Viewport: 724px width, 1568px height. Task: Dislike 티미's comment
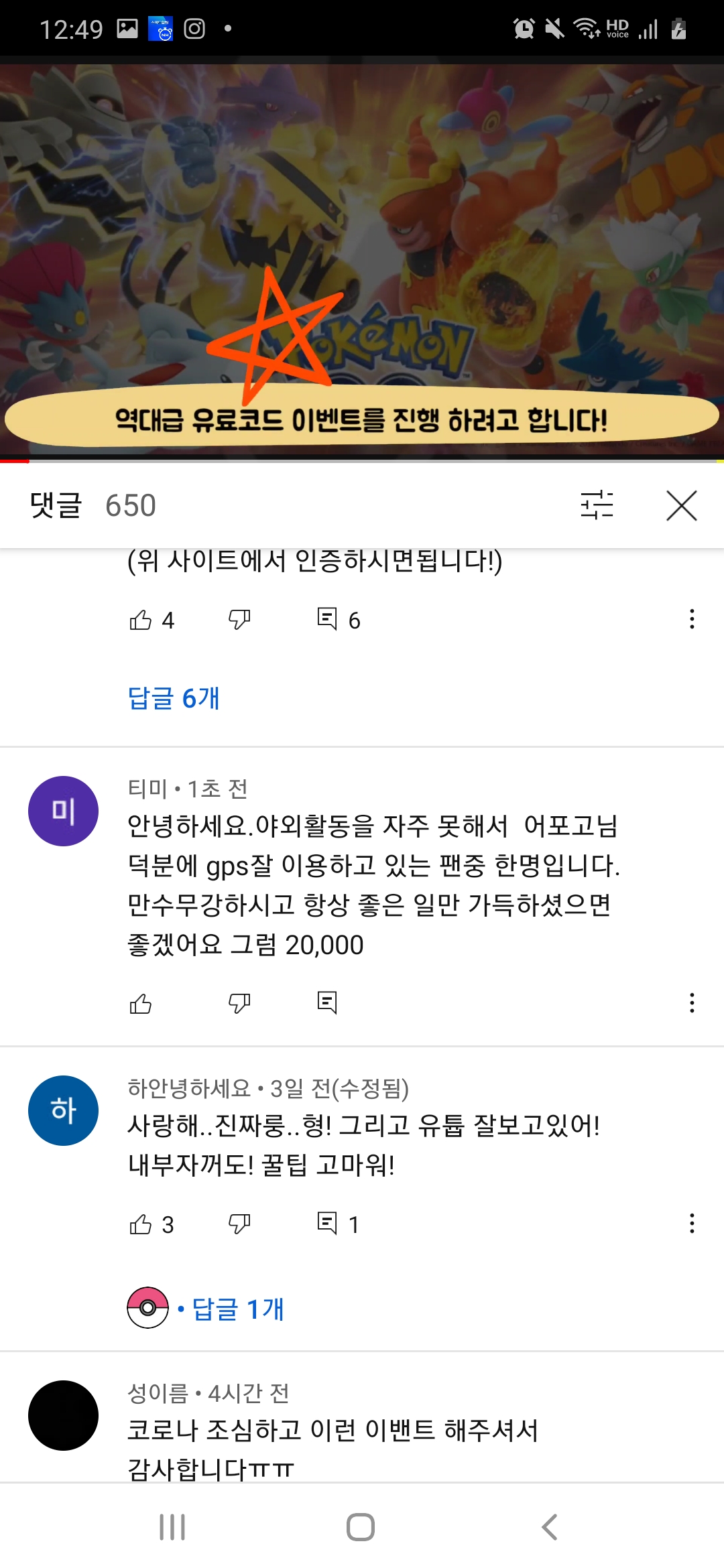pos(239,1003)
